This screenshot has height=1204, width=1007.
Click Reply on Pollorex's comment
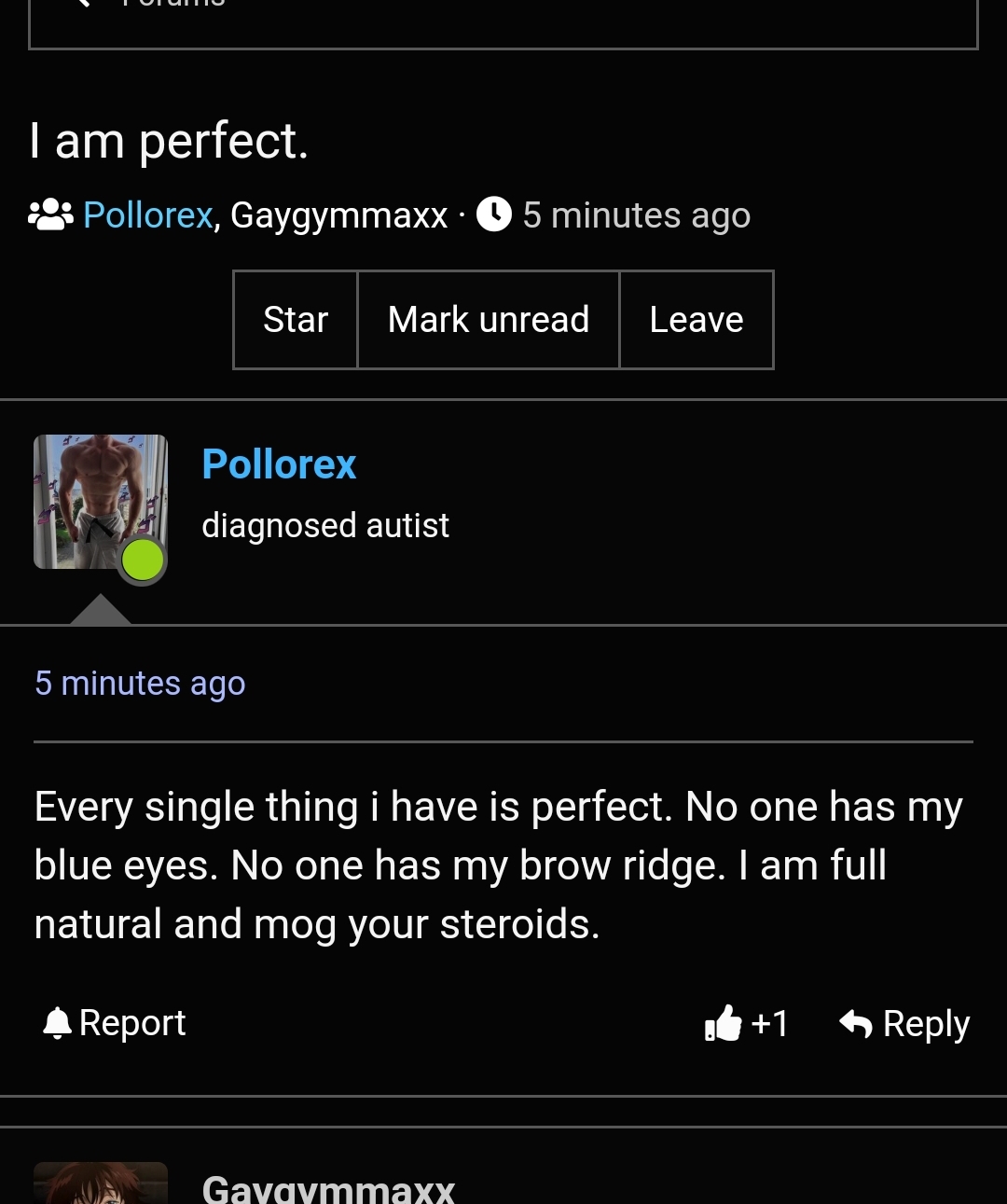(x=926, y=1022)
